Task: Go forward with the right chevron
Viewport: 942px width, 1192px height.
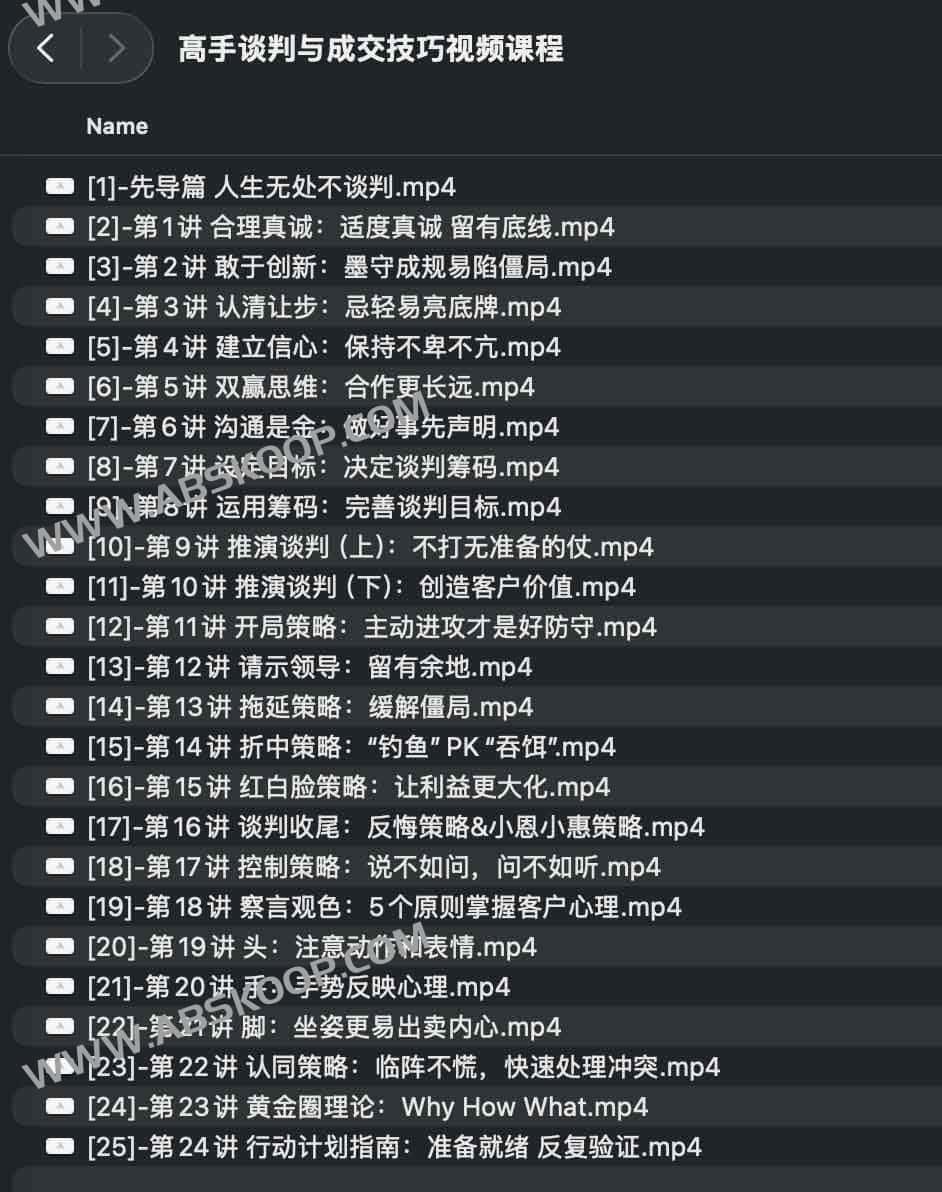Action: point(116,48)
